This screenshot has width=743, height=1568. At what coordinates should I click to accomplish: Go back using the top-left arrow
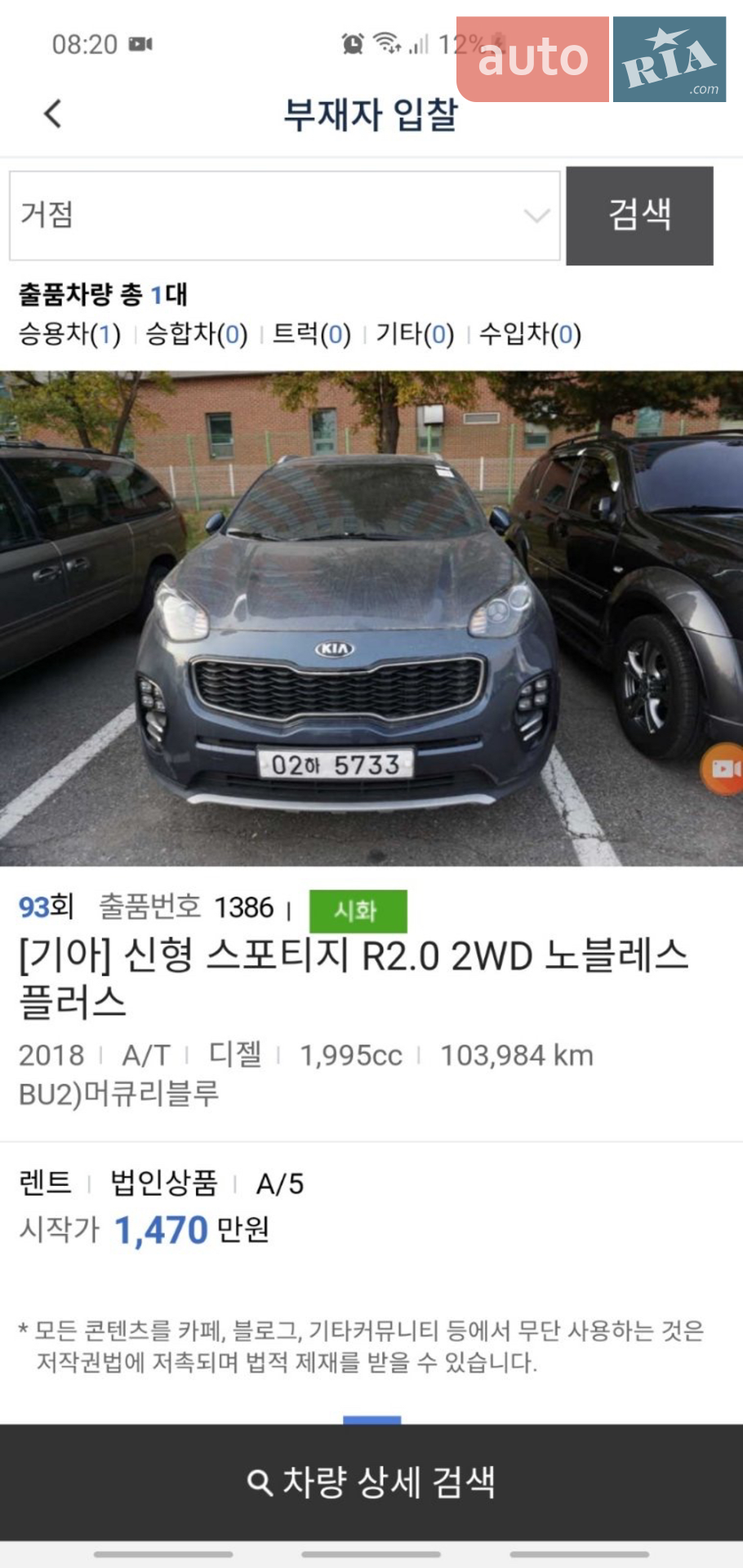pos(53,114)
